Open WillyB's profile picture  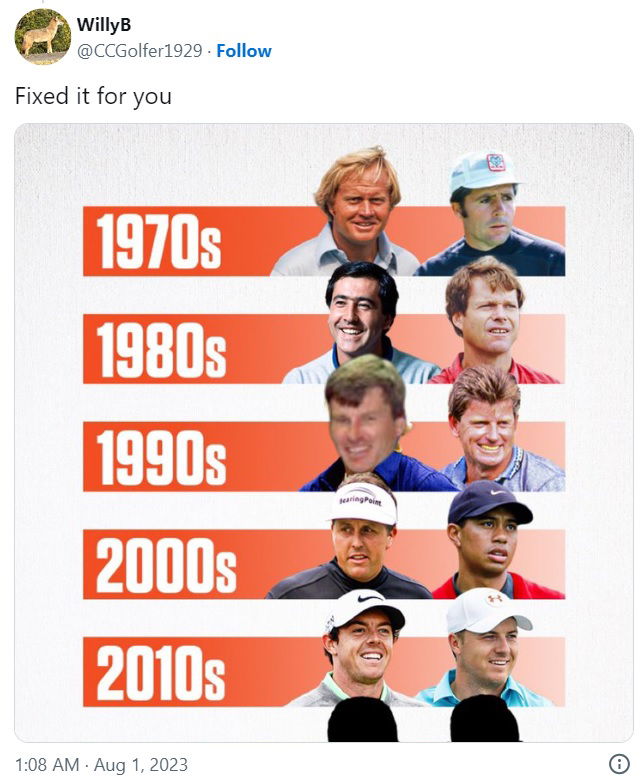point(42,37)
